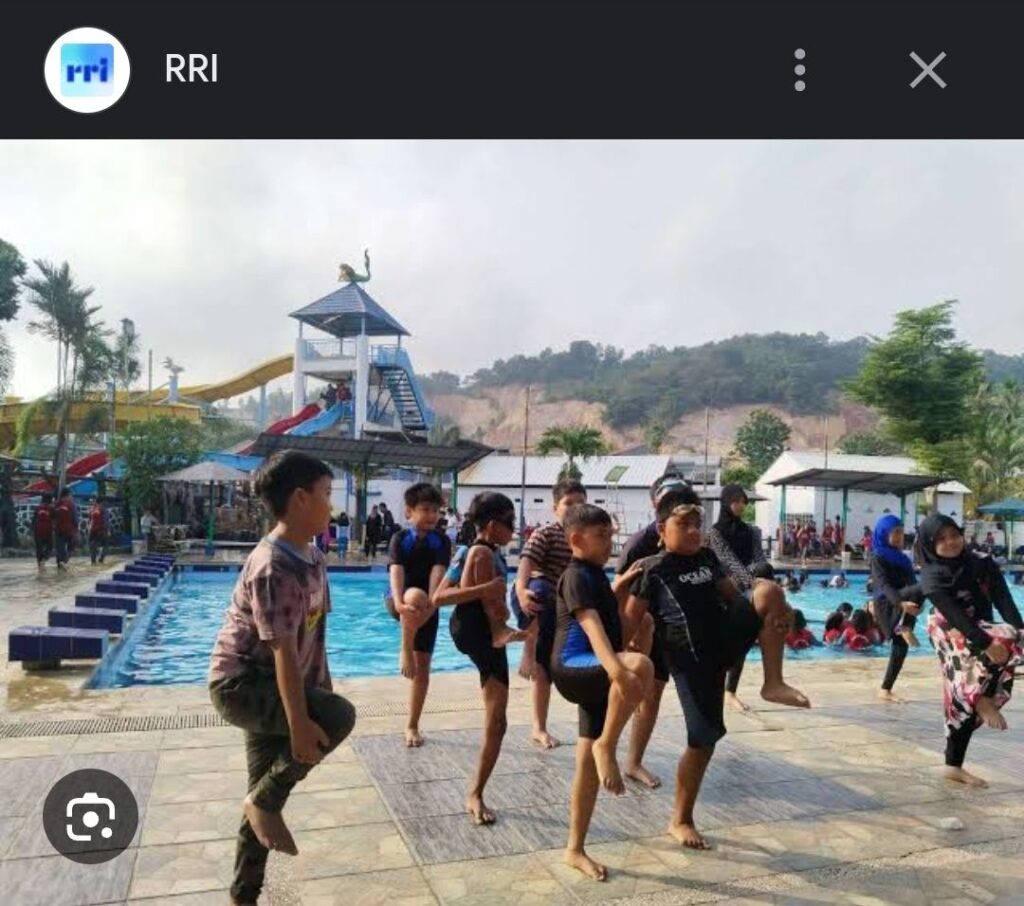Screen dimensions: 1024x906
Task: Open the RRI source page
Action: tap(190, 69)
